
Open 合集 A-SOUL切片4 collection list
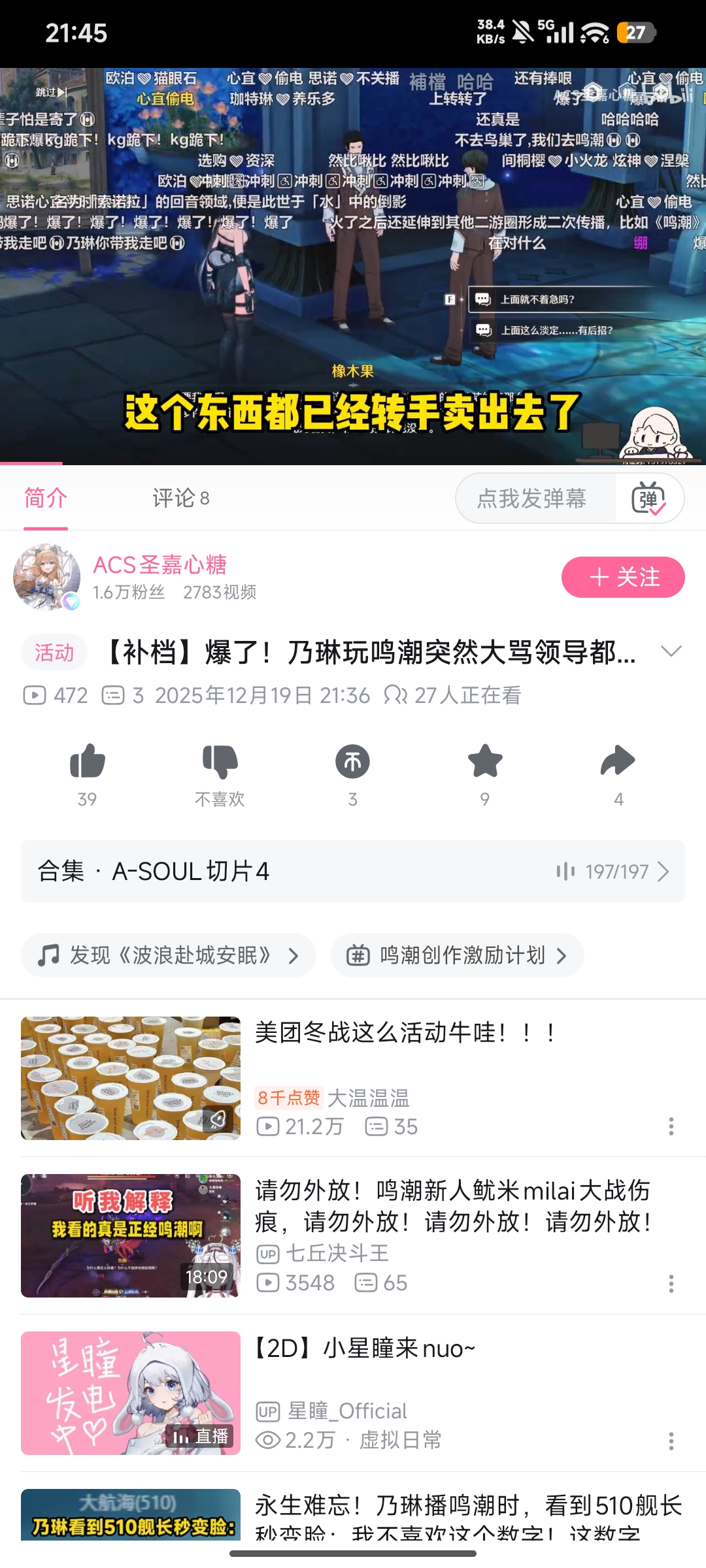point(353,872)
